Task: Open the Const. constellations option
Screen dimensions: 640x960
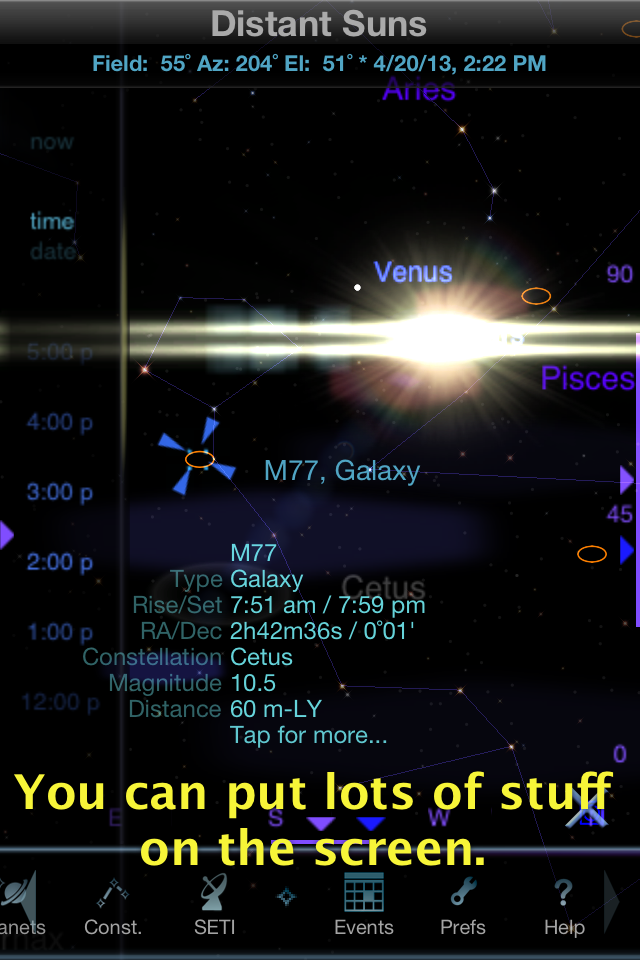Action: (x=112, y=905)
